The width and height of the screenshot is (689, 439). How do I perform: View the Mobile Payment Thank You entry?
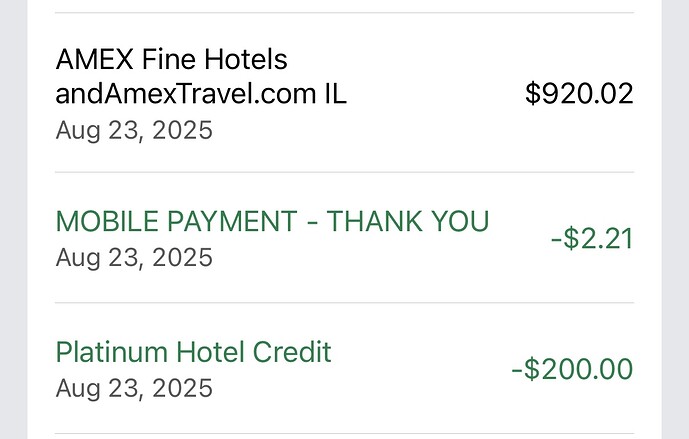coord(344,238)
